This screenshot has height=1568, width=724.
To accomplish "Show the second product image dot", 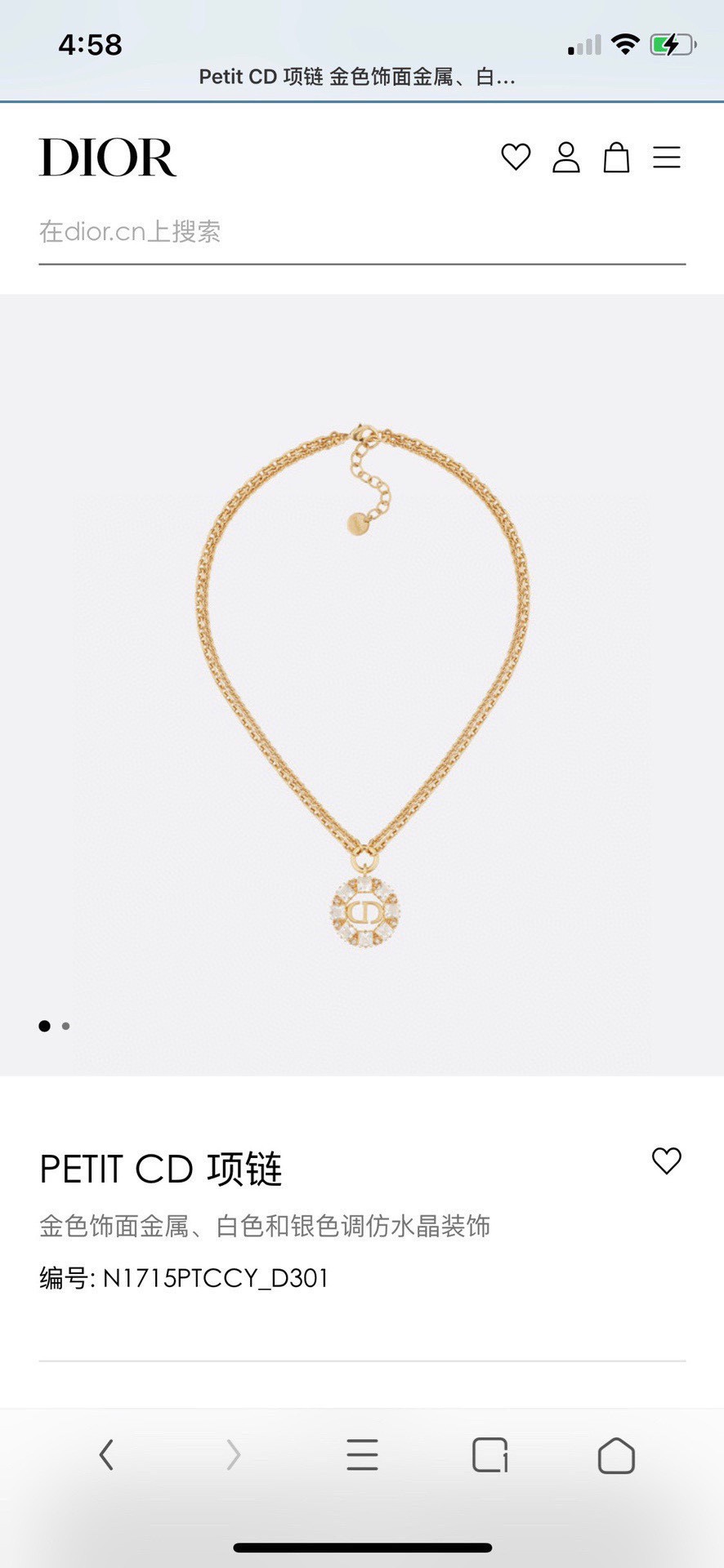I will (66, 1026).
